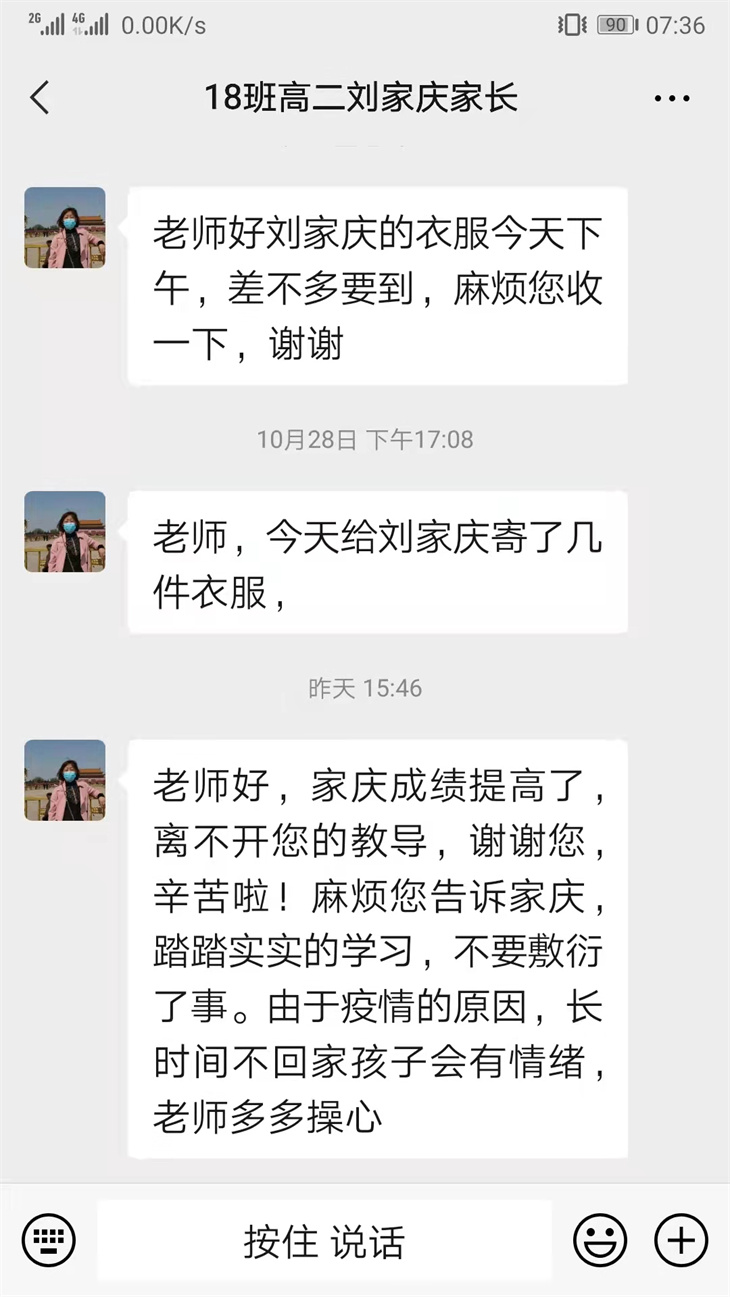Open sender avatar beside 成绩提高了 message

65,780
